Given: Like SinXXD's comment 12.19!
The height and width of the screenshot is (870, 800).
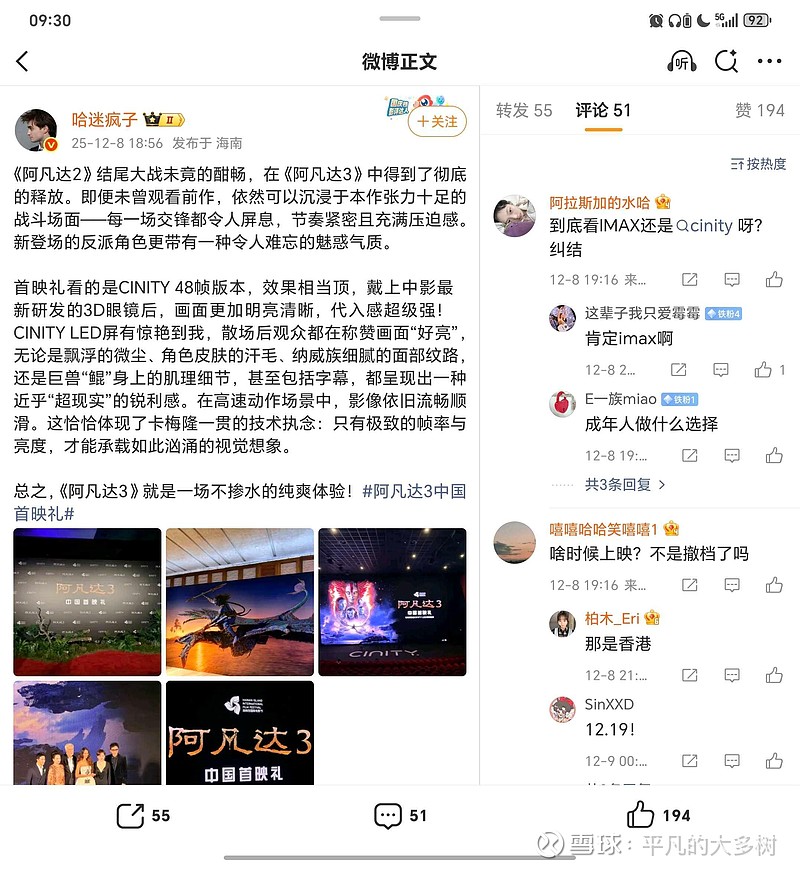Looking at the screenshot, I should coord(773,758).
